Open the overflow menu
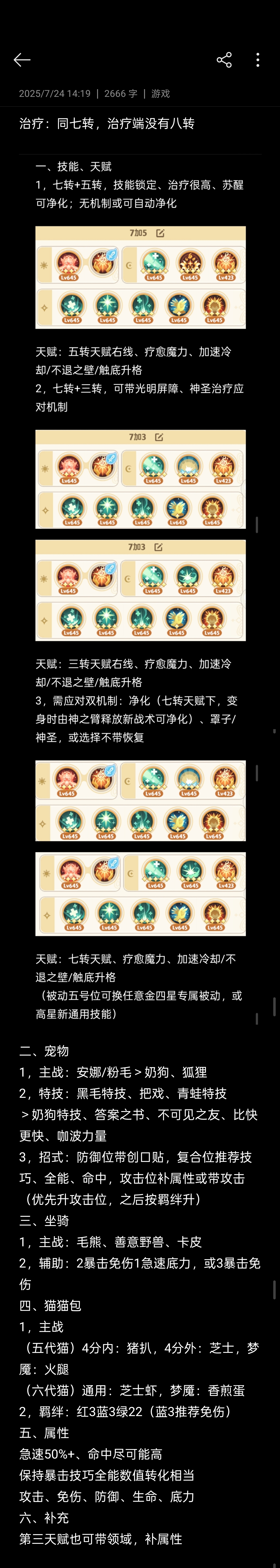The height and width of the screenshot is (1568, 280). click(258, 60)
